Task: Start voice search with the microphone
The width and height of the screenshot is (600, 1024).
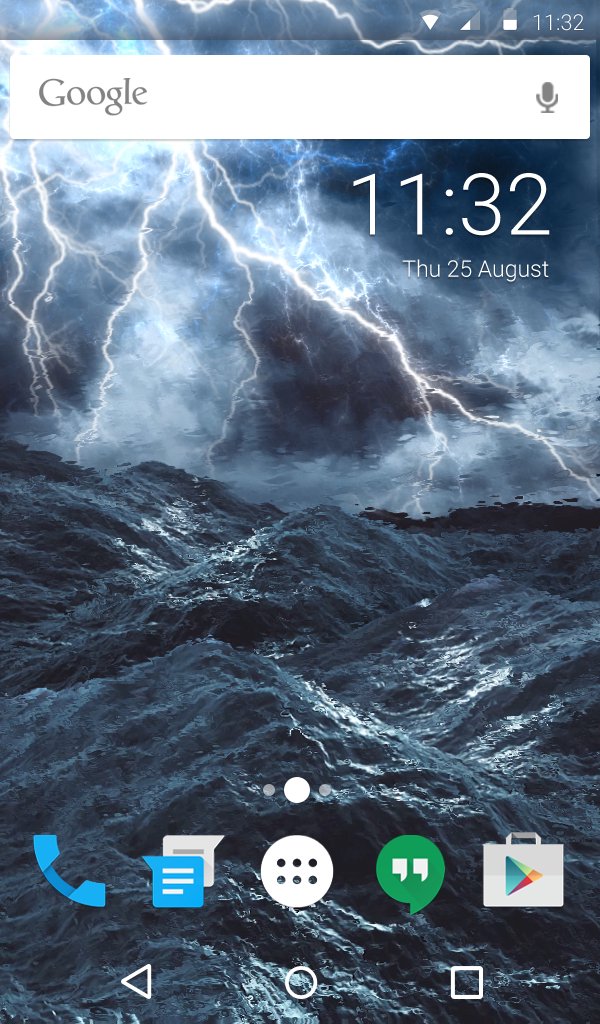Action: [x=547, y=97]
